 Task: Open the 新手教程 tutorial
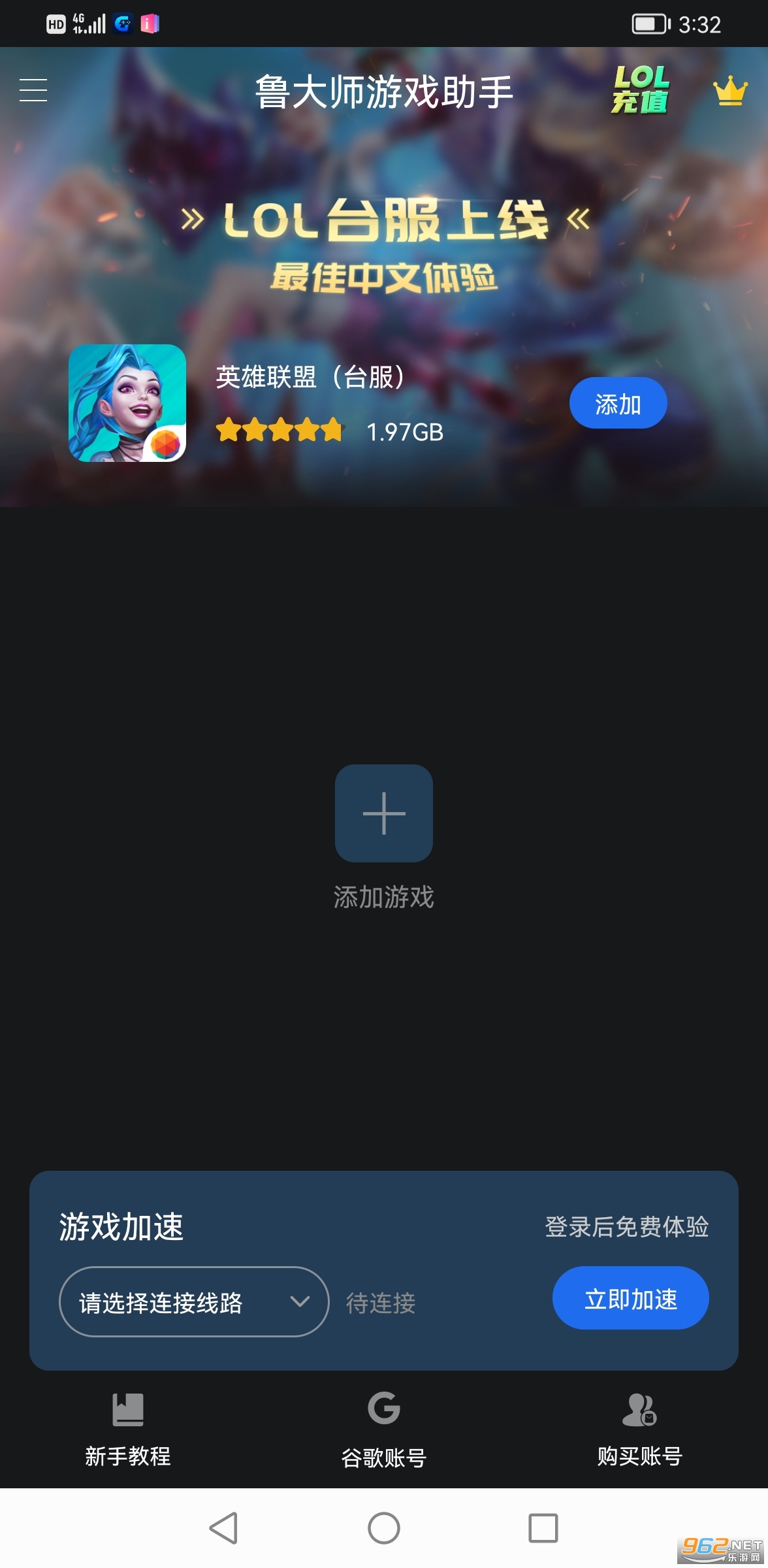click(x=128, y=1429)
